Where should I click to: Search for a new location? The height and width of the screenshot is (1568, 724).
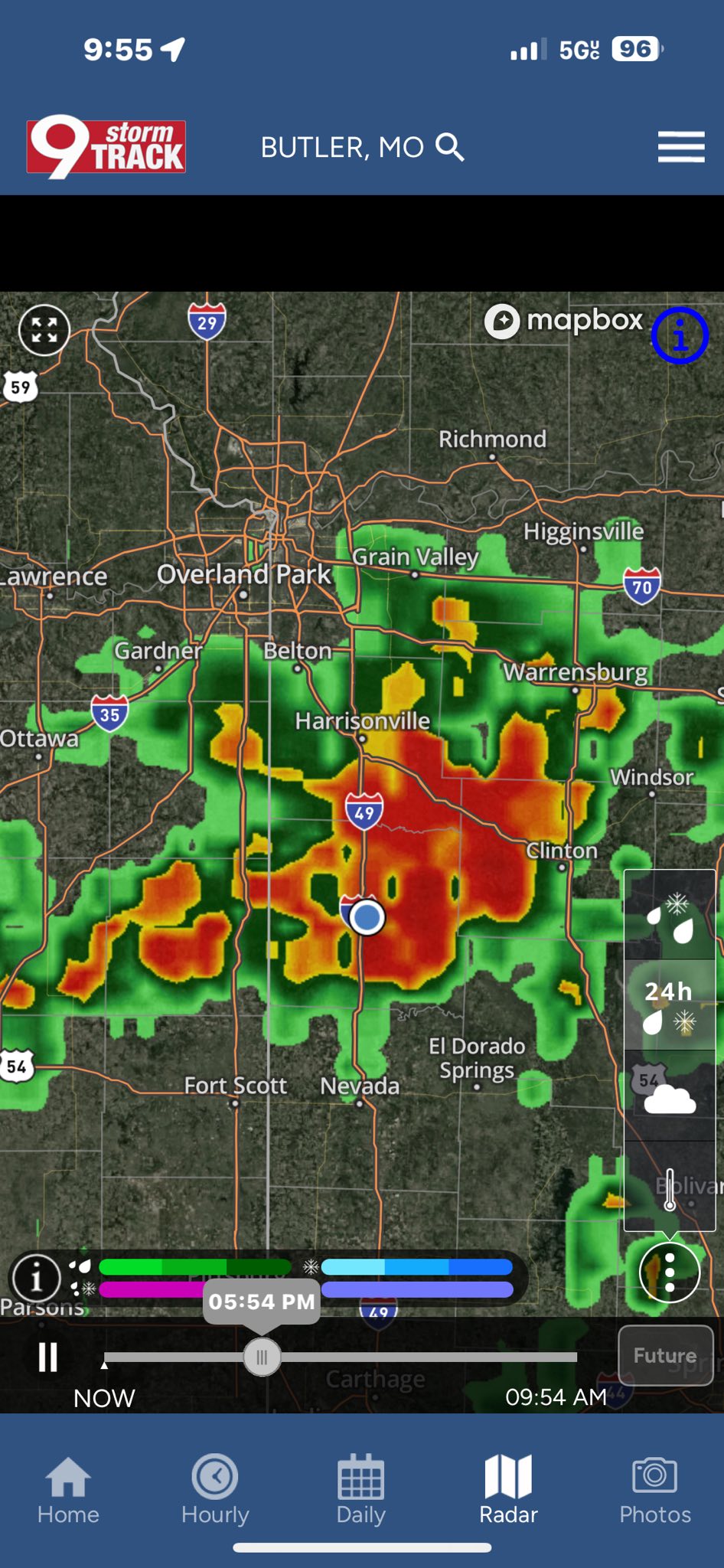[450, 147]
